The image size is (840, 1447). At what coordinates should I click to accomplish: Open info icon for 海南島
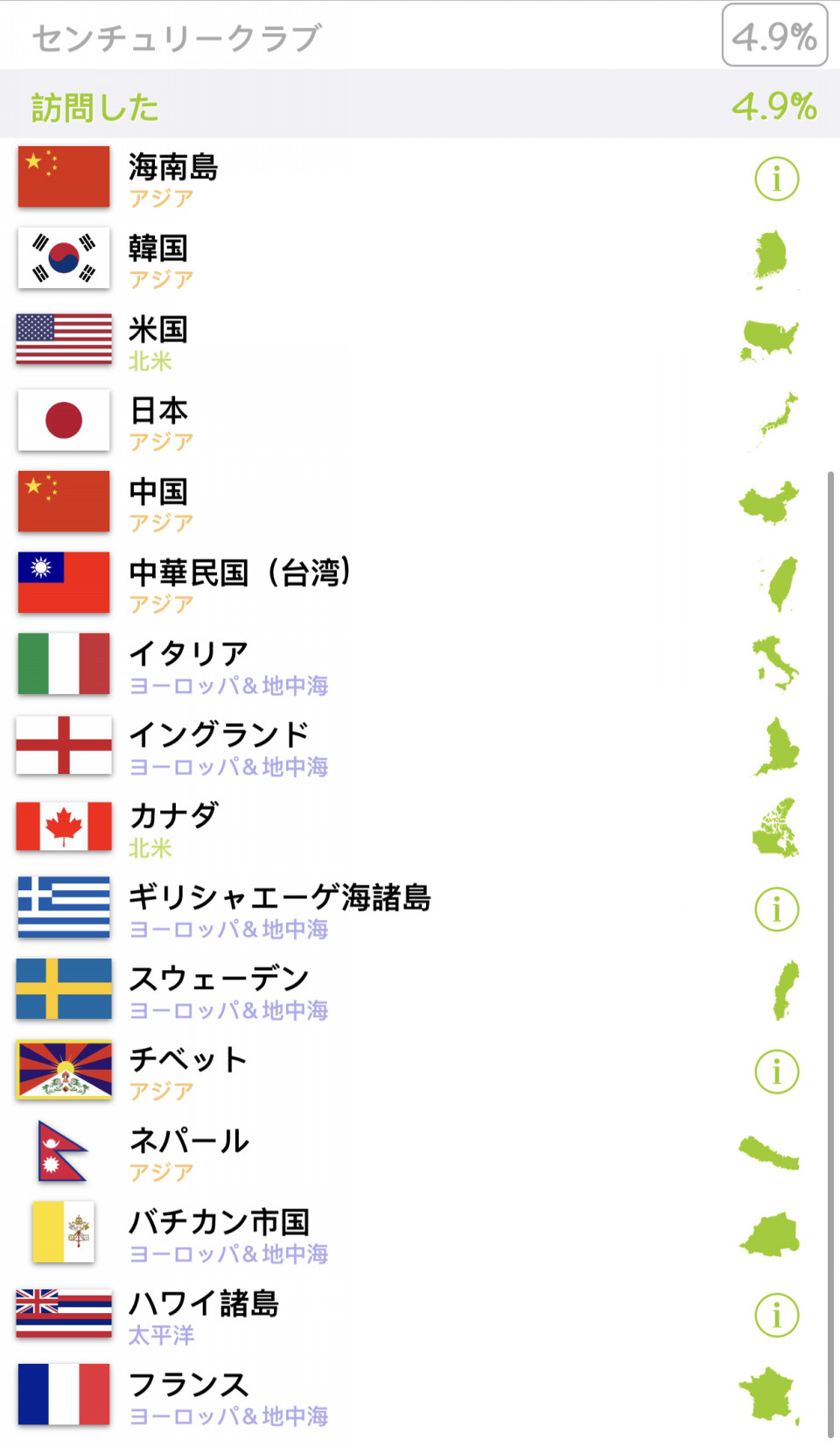click(x=776, y=179)
